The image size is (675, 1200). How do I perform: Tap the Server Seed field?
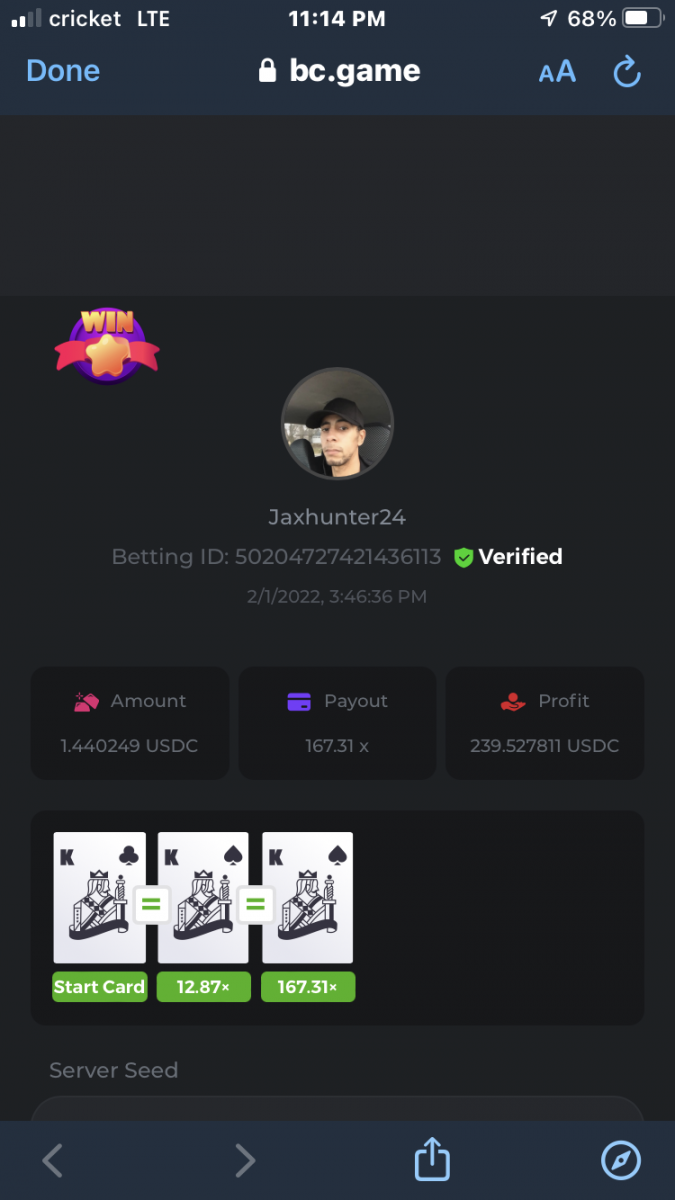(x=337, y=1109)
